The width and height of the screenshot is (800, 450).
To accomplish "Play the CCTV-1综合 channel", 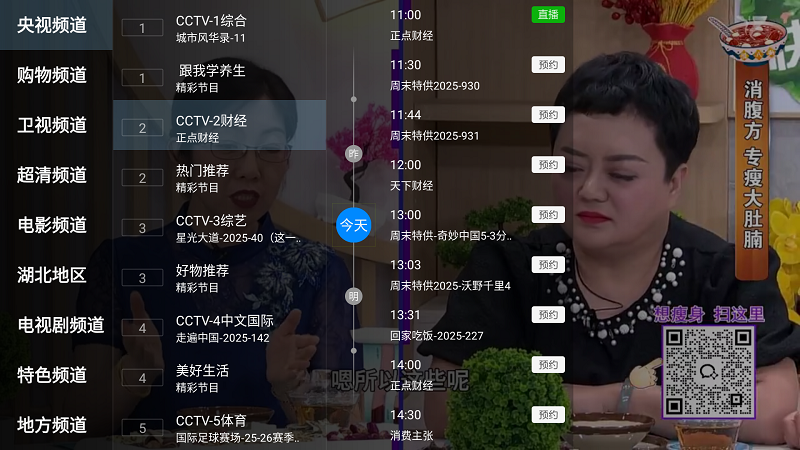I will [x=220, y=28].
